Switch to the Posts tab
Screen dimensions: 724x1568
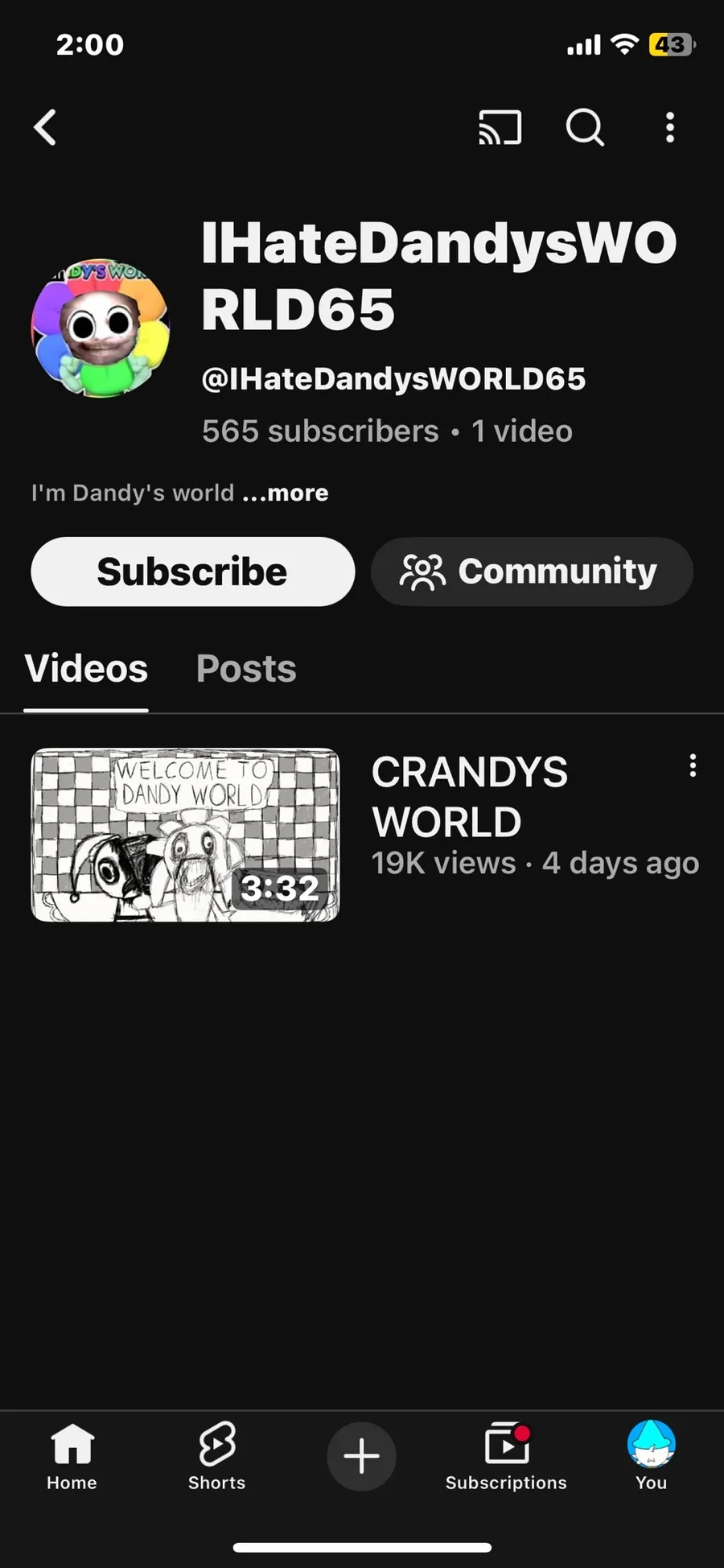[246, 669]
